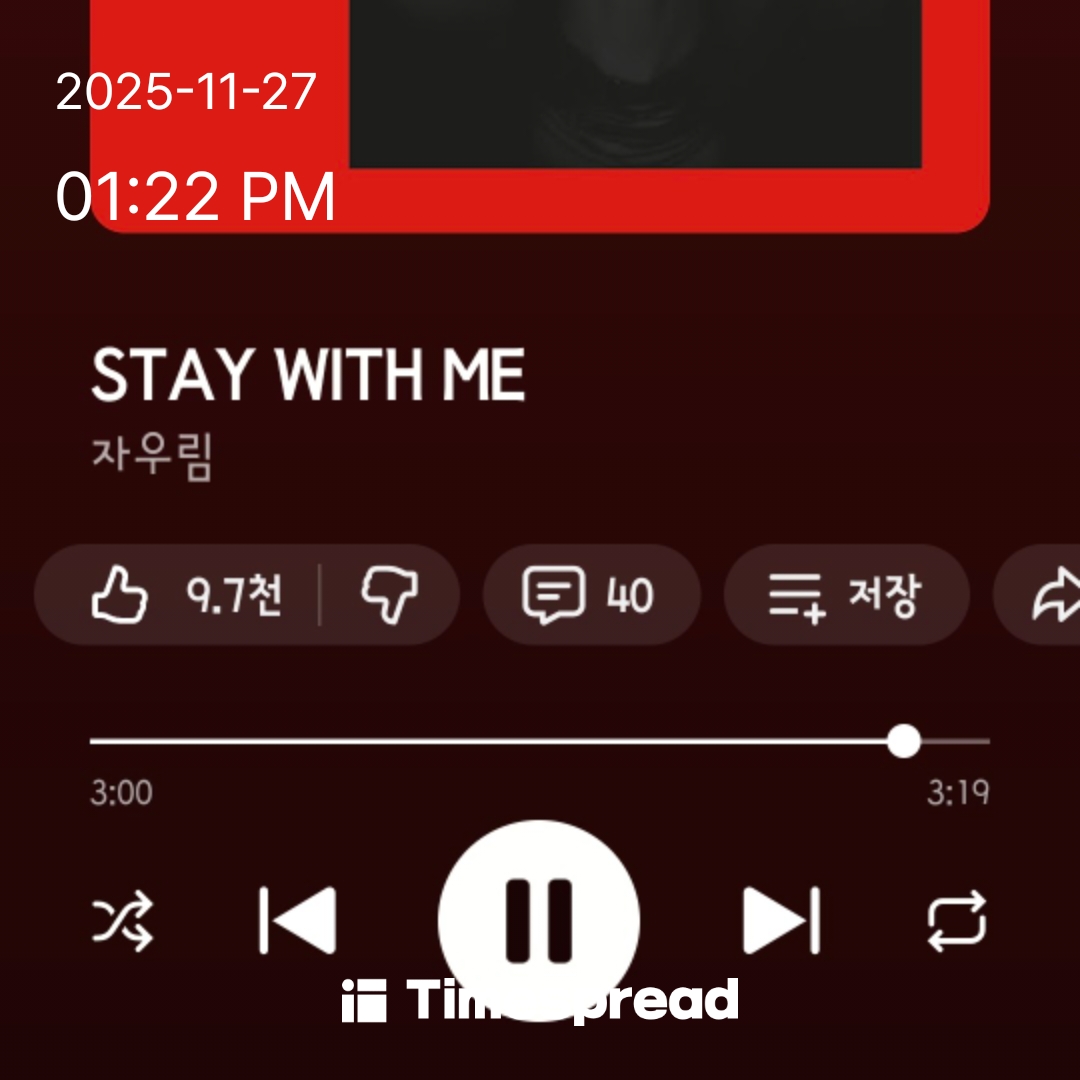Screen dimensions: 1080x1080
Task: Skip back to the previous track
Action: pyautogui.click(x=297, y=920)
